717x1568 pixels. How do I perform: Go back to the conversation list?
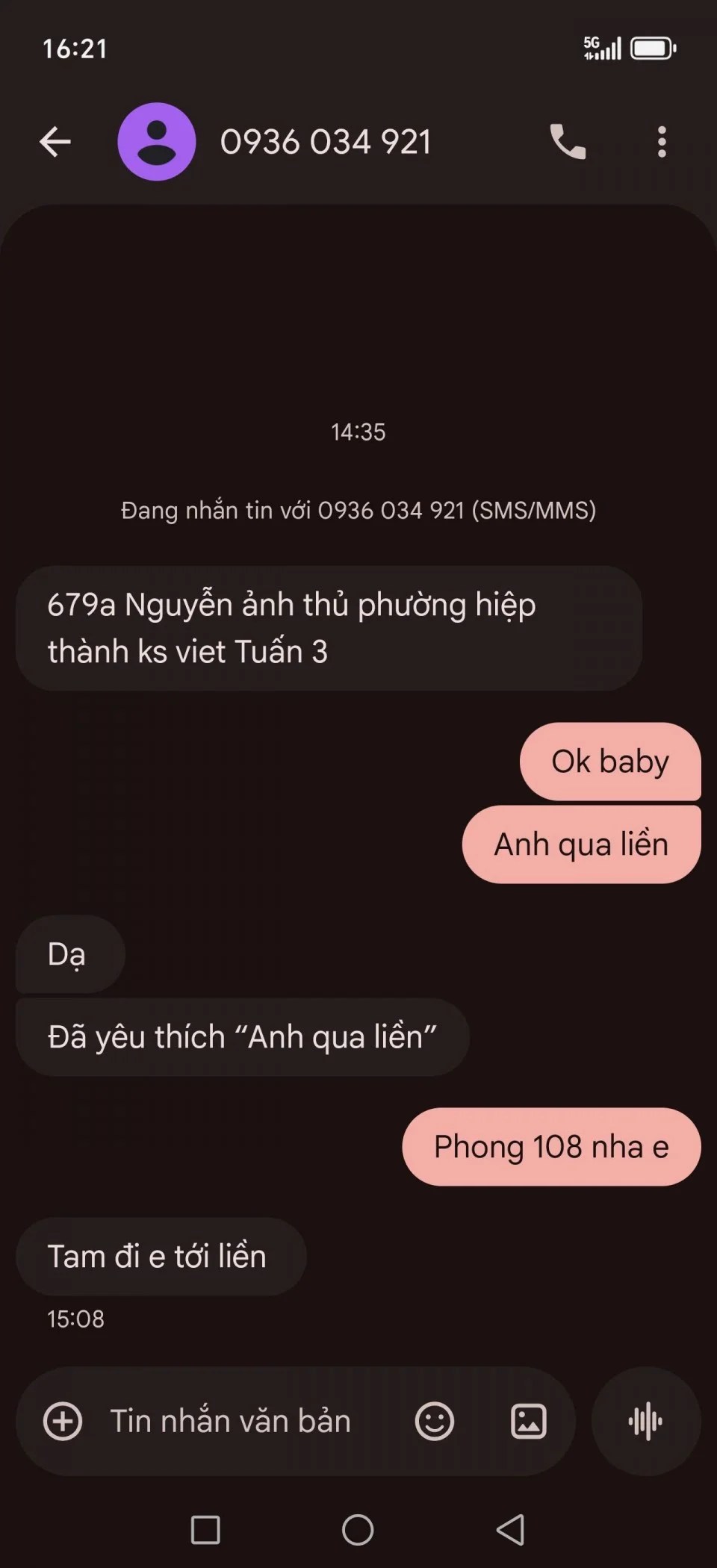(x=55, y=142)
